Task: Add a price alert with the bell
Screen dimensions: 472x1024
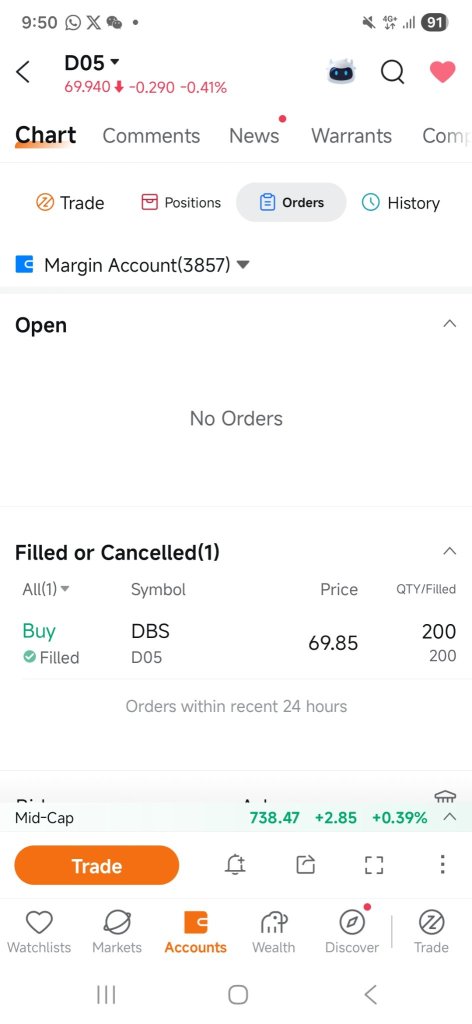Action: [x=235, y=865]
